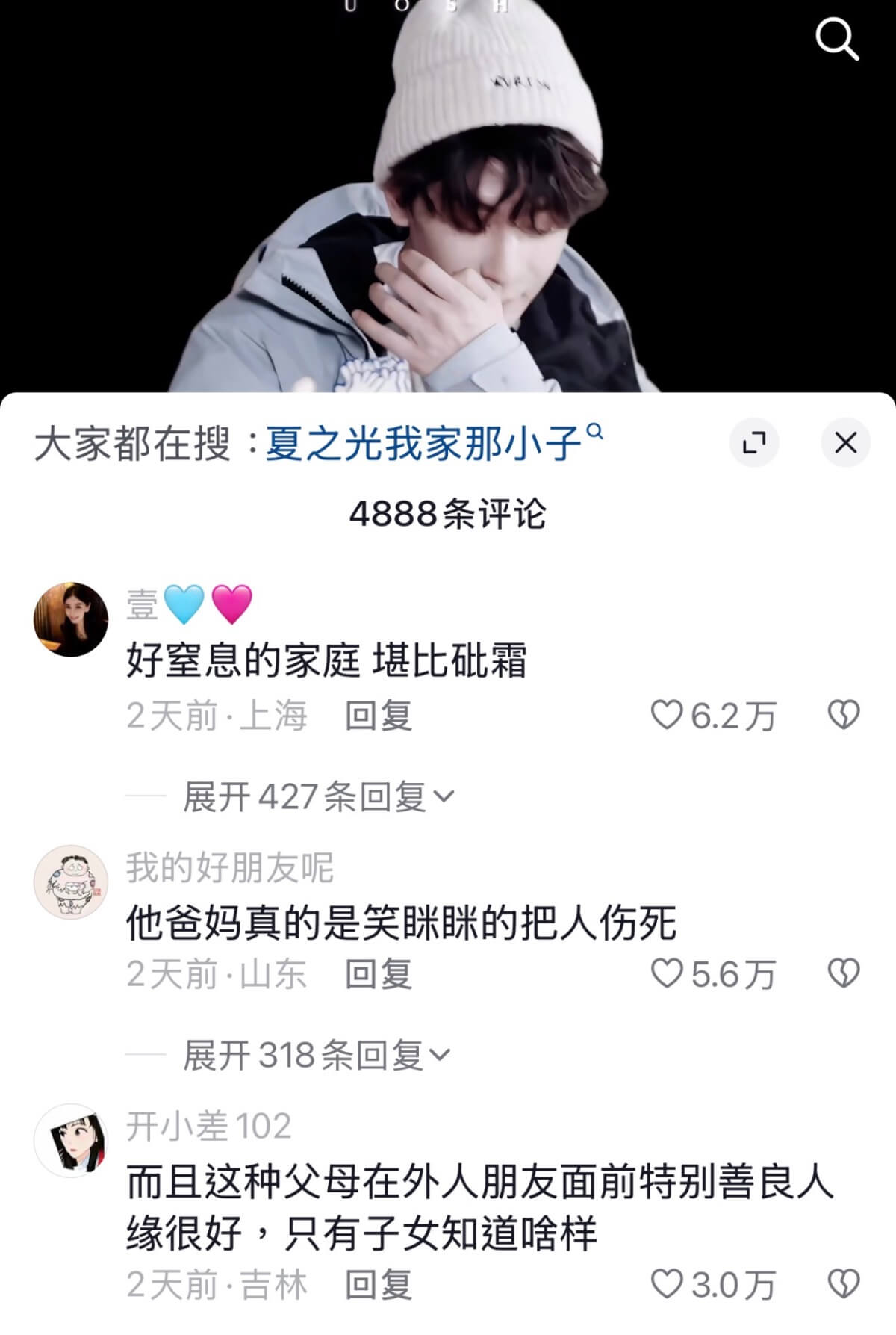Expand the 427 replies

pyautogui.click(x=318, y=796)
